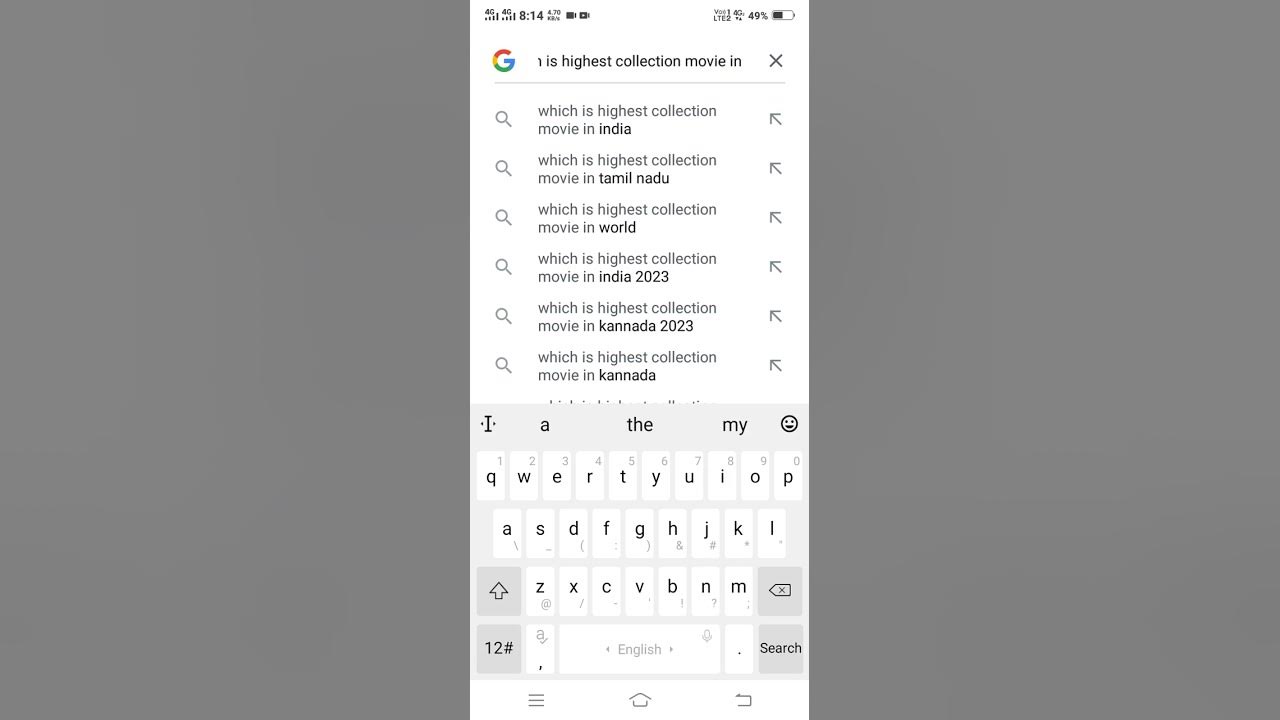Select the 'kannada 2023' suggestion

pos(627,316)
